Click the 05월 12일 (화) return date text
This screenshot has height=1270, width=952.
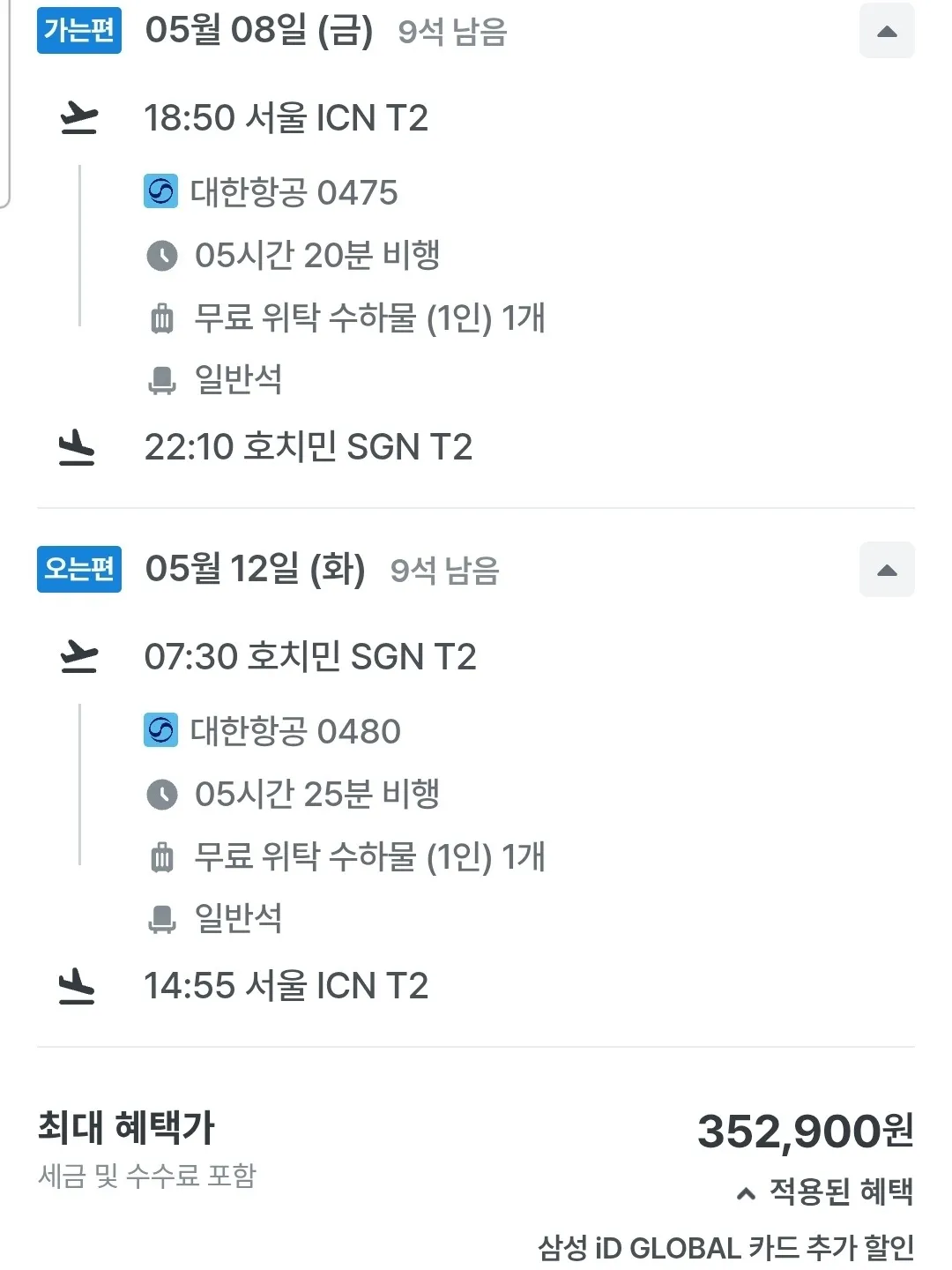(256, 571)
